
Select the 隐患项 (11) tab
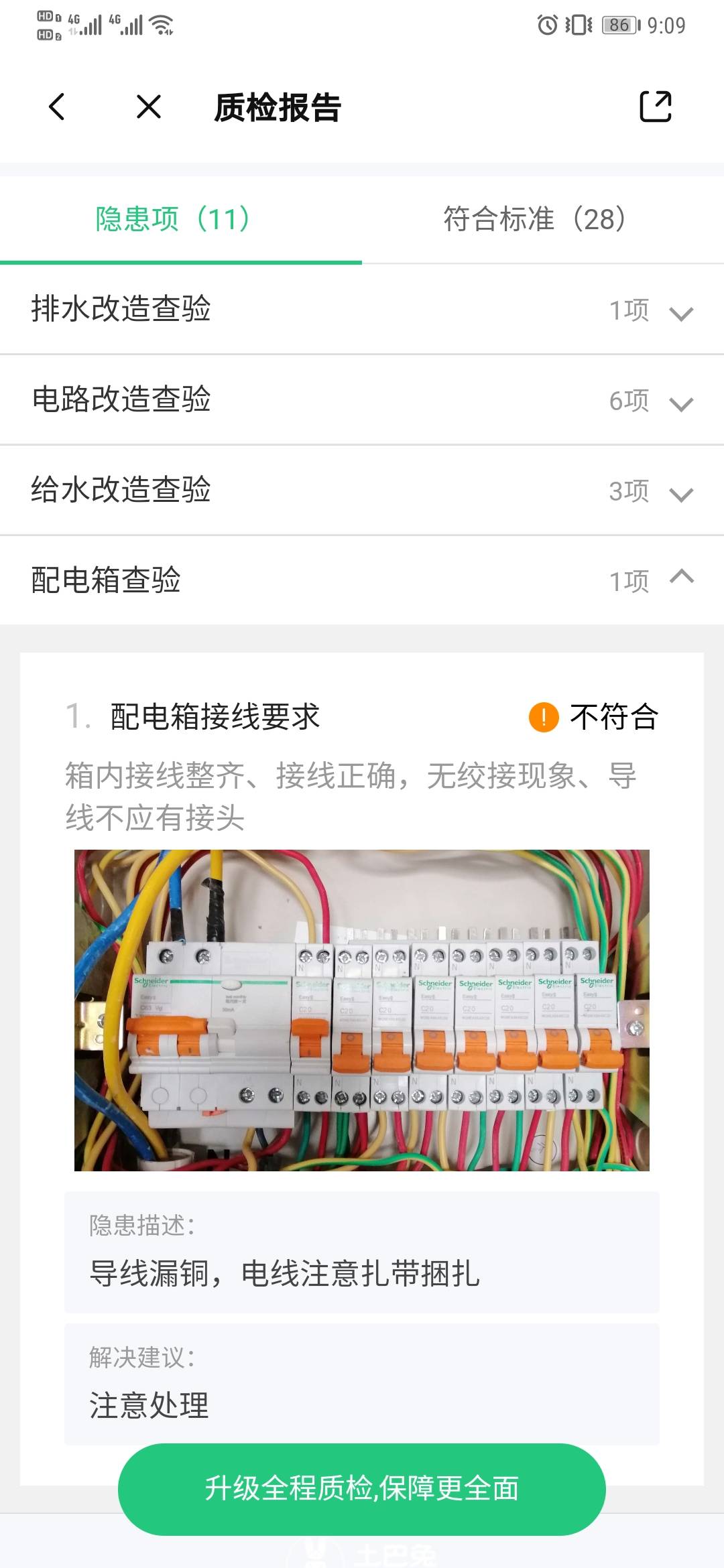coord(173,219)
